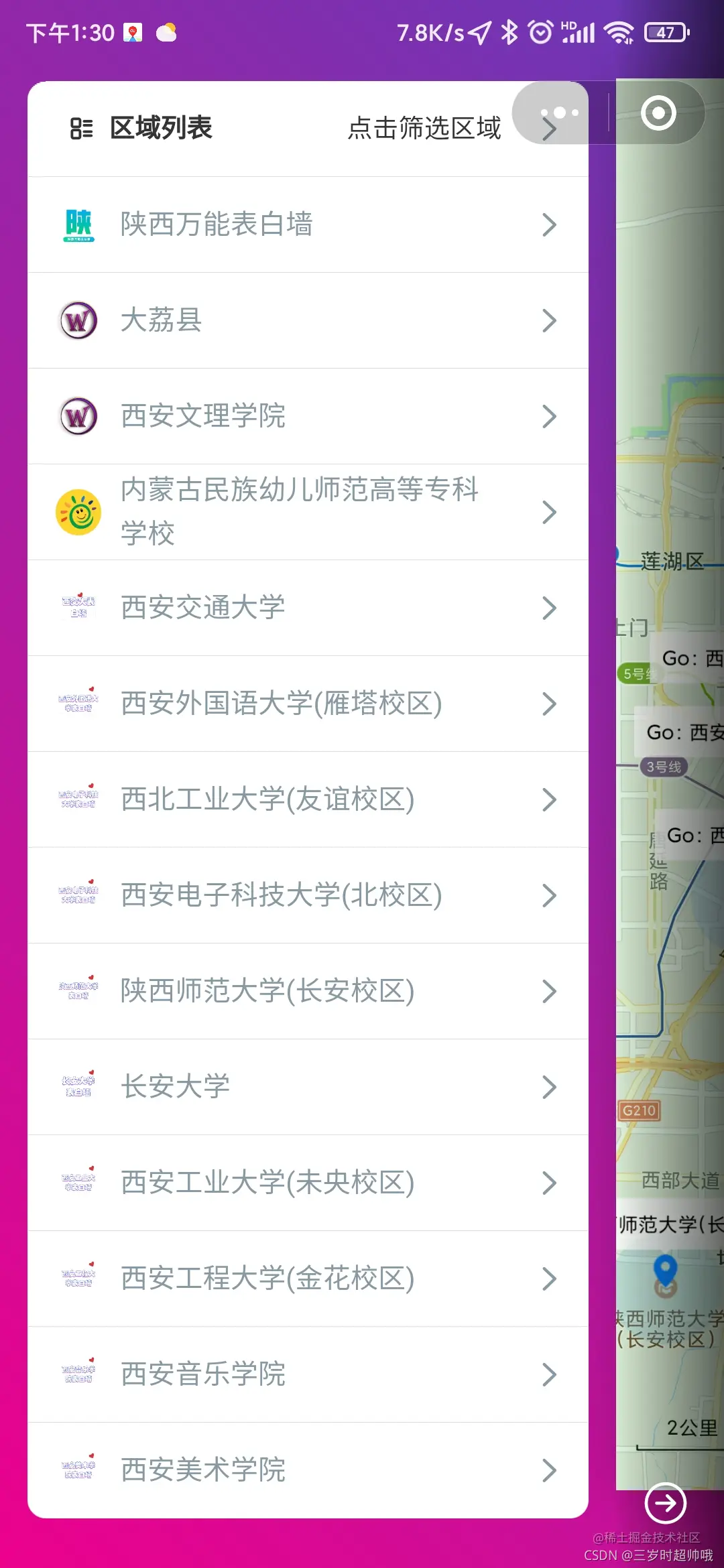Select 西安美术学院 row

pyautogui.click(x=308, y=1470)
